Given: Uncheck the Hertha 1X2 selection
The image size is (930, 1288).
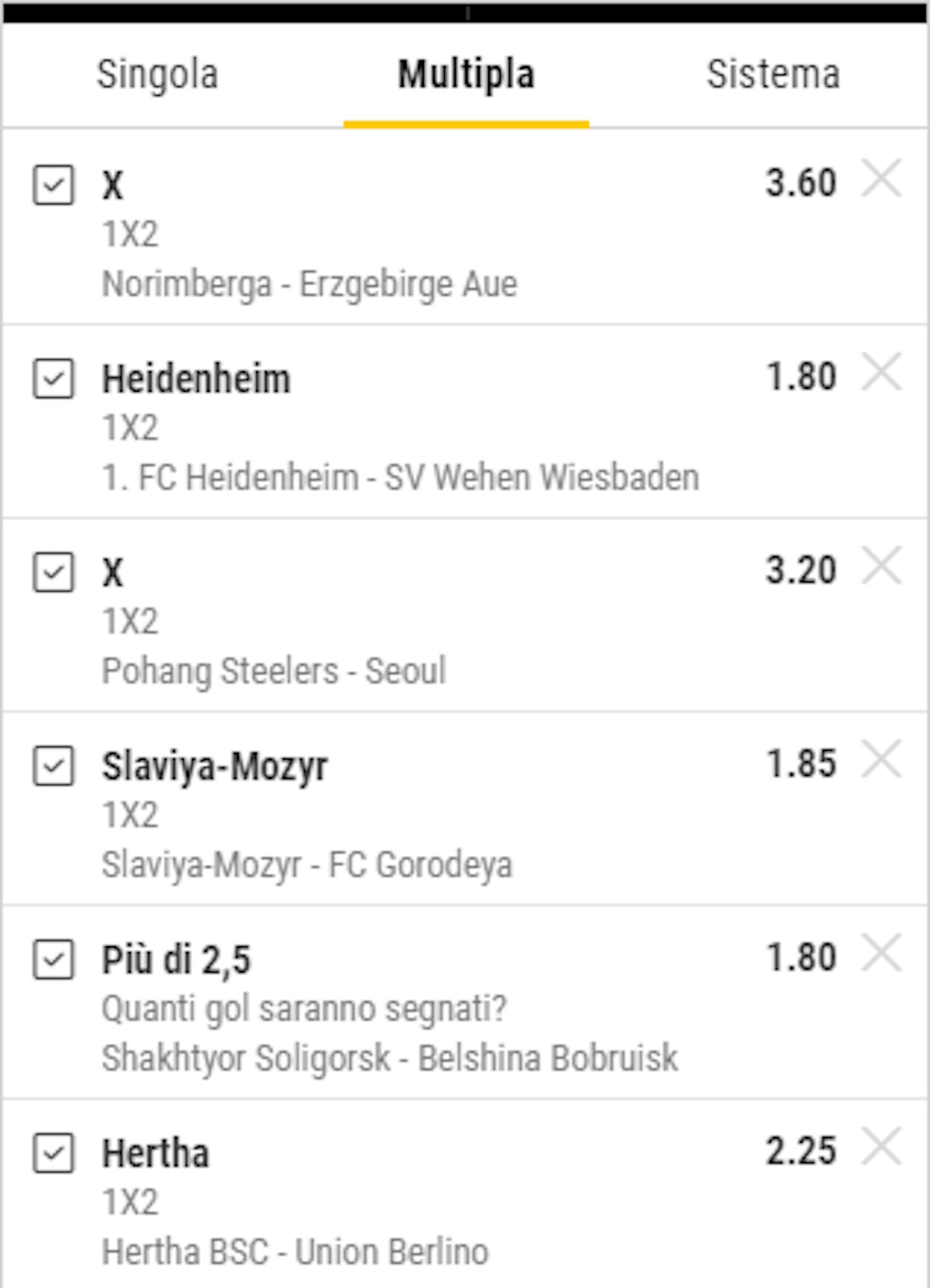Looking at the screenshot, I should 53,1153.
